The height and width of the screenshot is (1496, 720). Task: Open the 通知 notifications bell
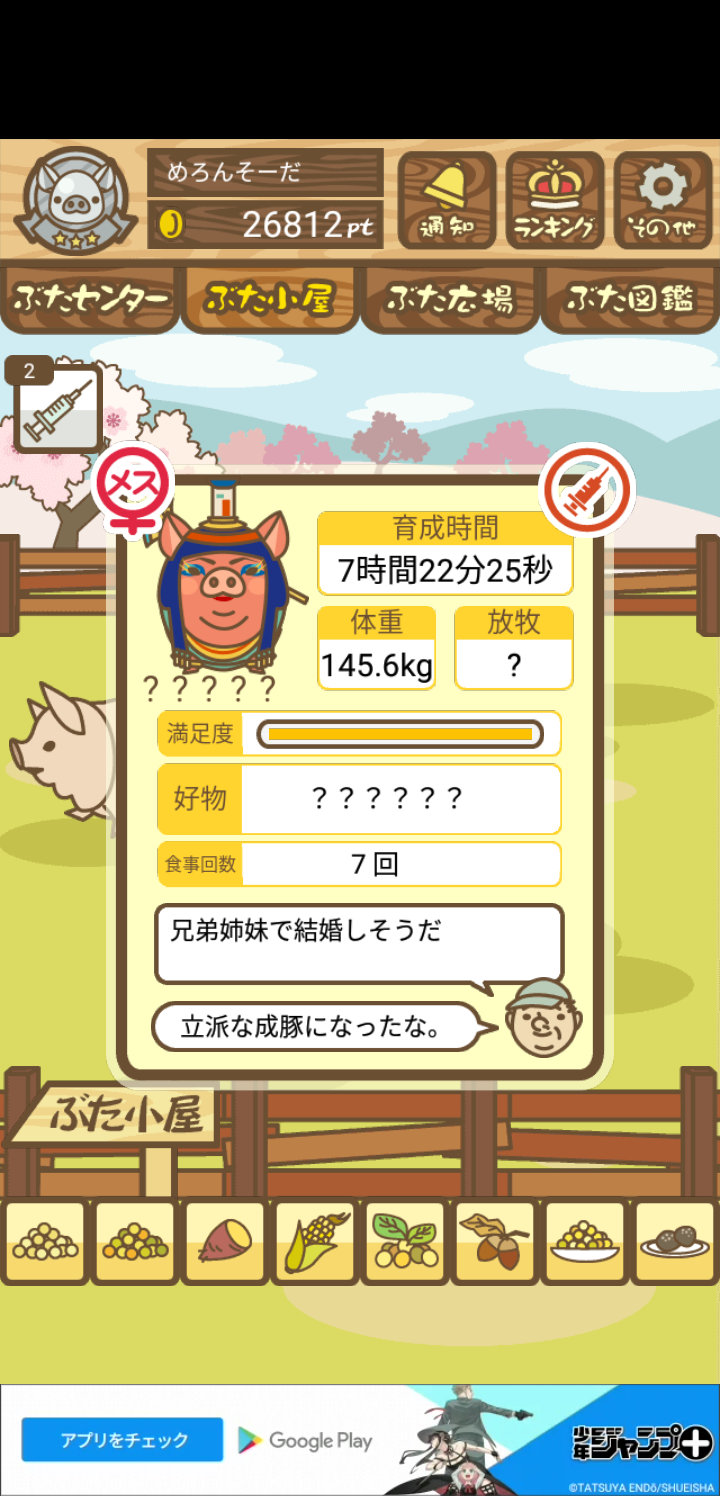pyautogui.click(x=447, y=200)
